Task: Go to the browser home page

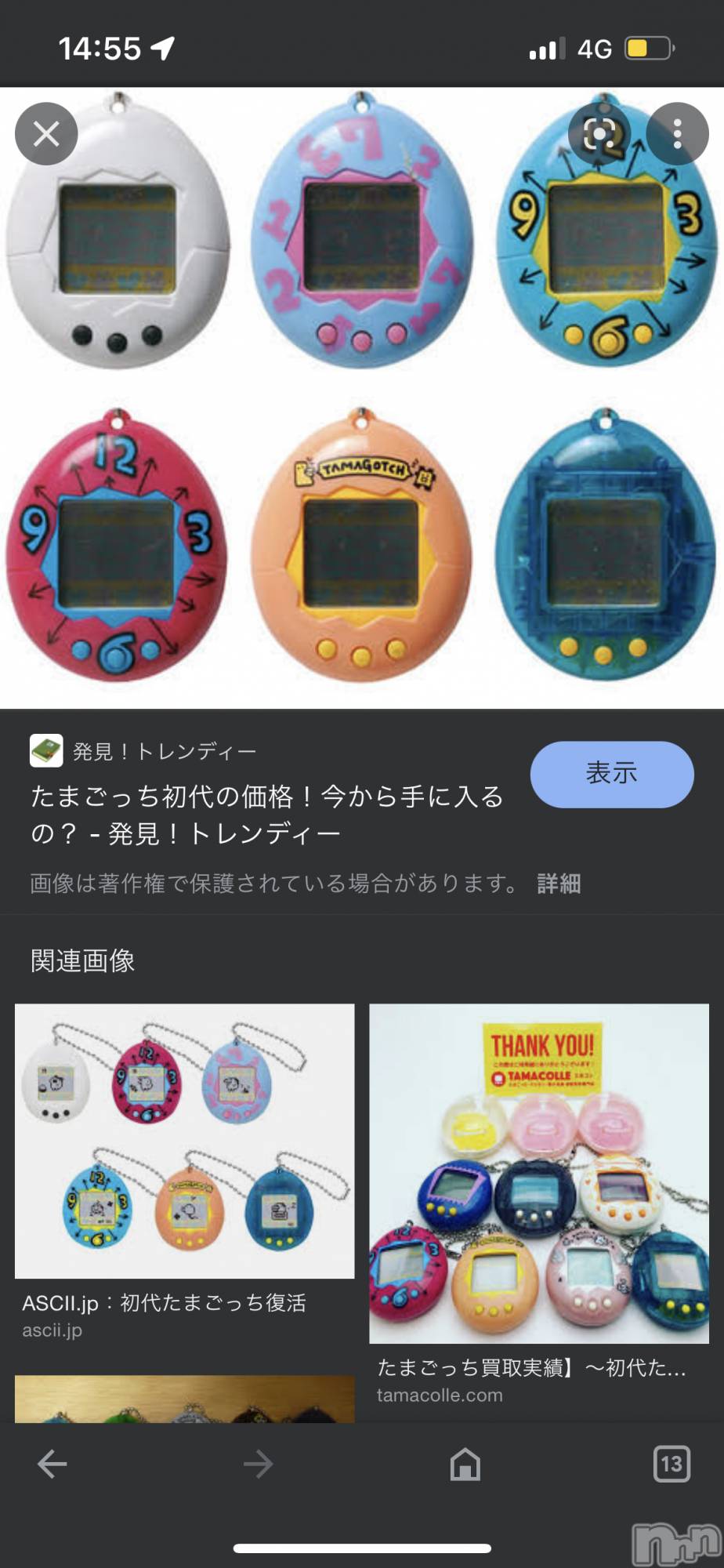Action: coord(465,1464)
